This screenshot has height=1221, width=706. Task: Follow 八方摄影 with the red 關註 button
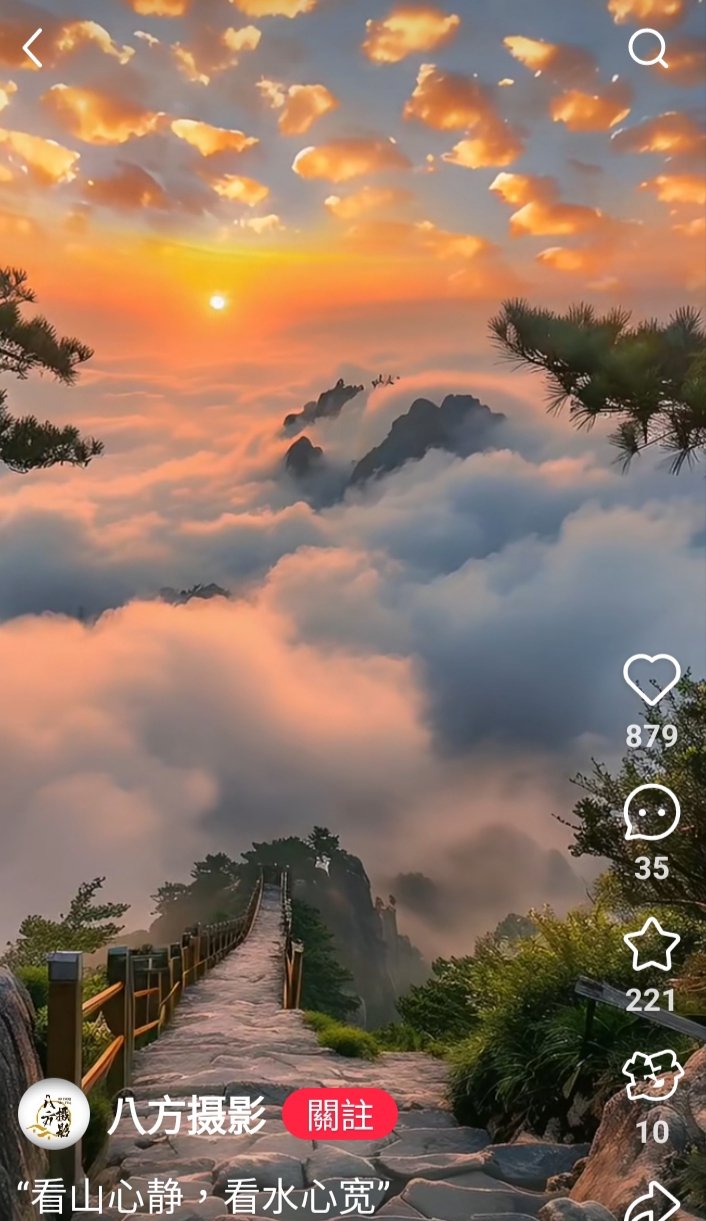(x=340, y=1114)
